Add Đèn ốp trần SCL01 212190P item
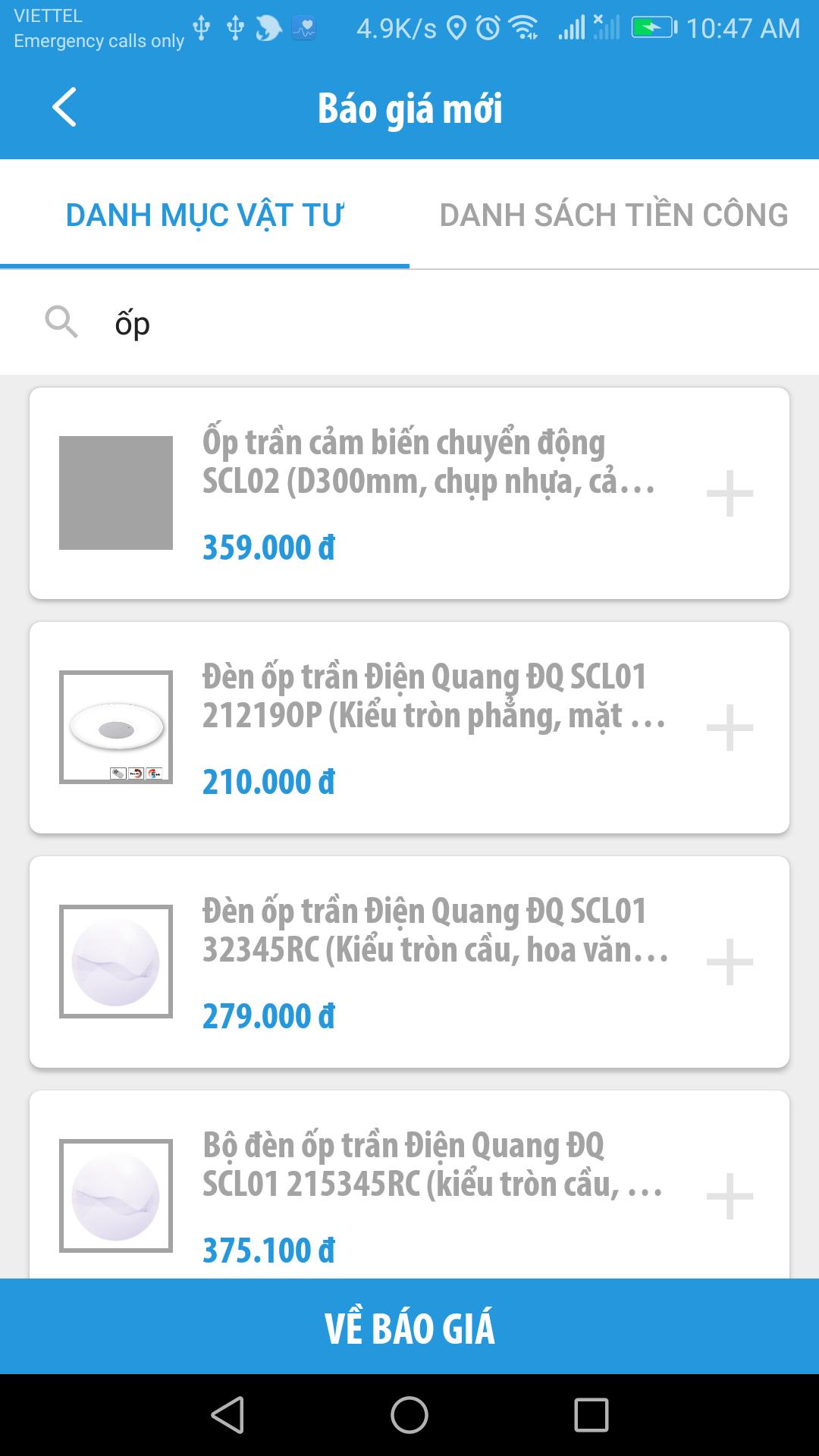Viewport: 819px width, 1456px height. tap(730, 728)
